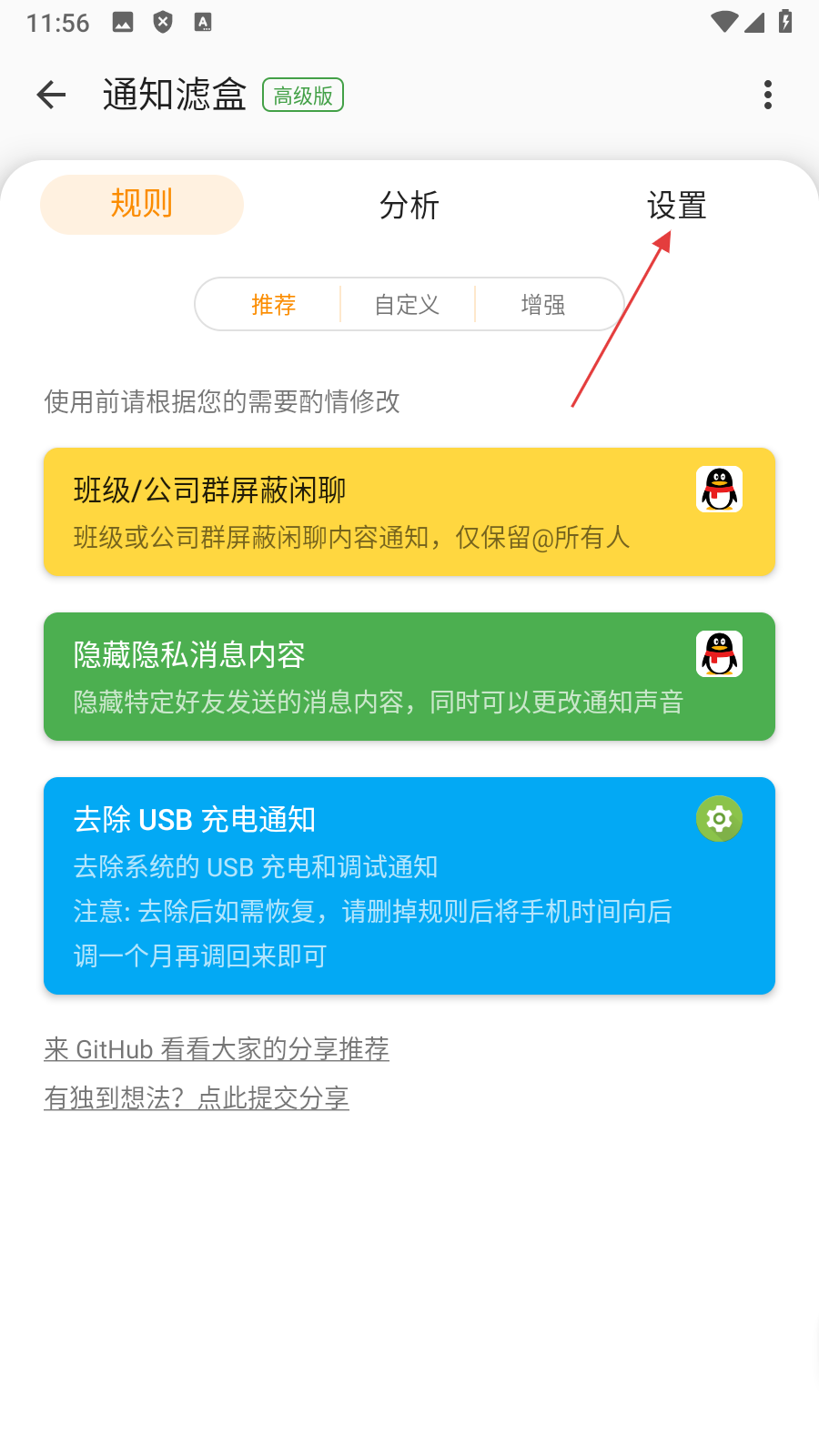Image resolution: width=819 pixels, height=1456 pixels.
Task: Open the GitHub sharing recommendations link
Action: pyautogui.click(x=217, y=1049)
